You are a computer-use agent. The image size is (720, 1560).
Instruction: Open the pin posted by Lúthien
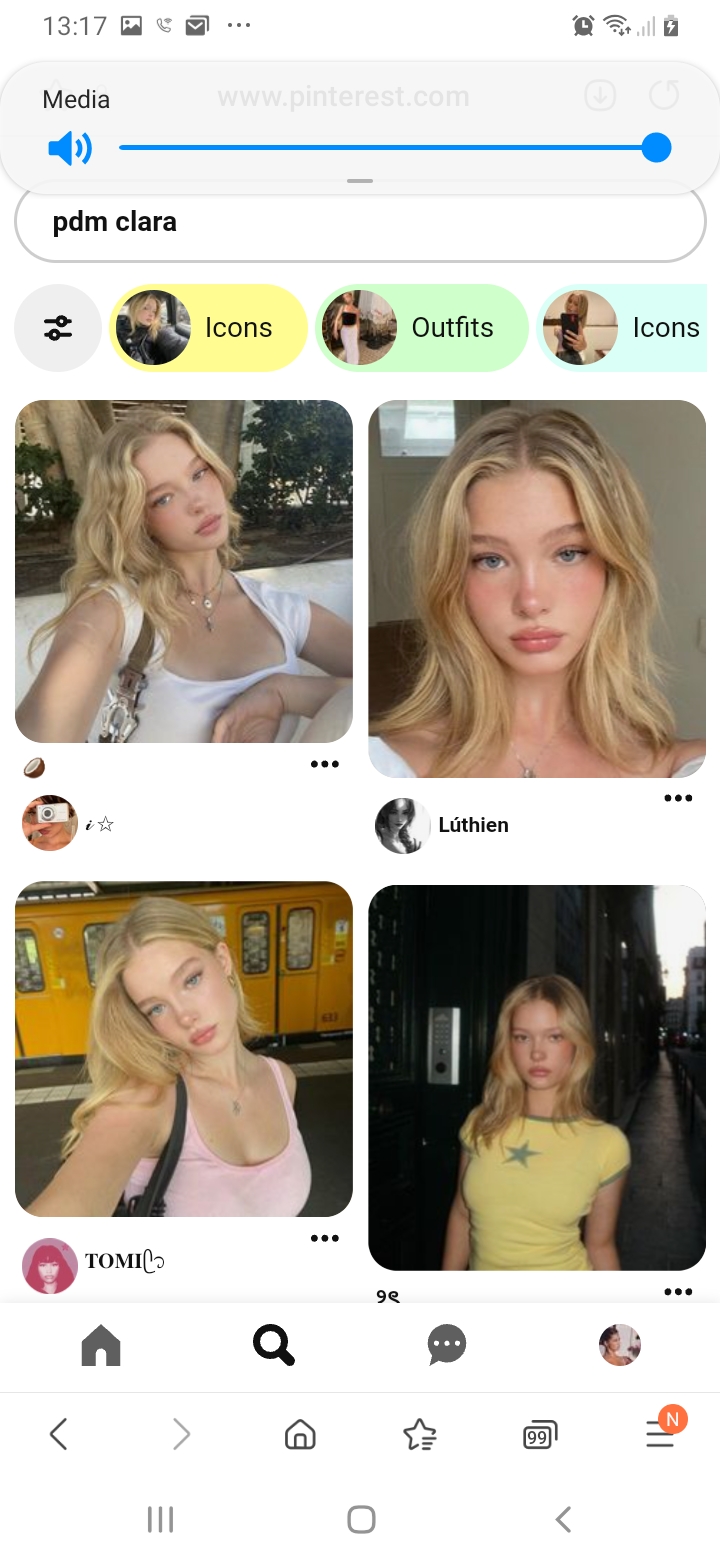point(537,588)
